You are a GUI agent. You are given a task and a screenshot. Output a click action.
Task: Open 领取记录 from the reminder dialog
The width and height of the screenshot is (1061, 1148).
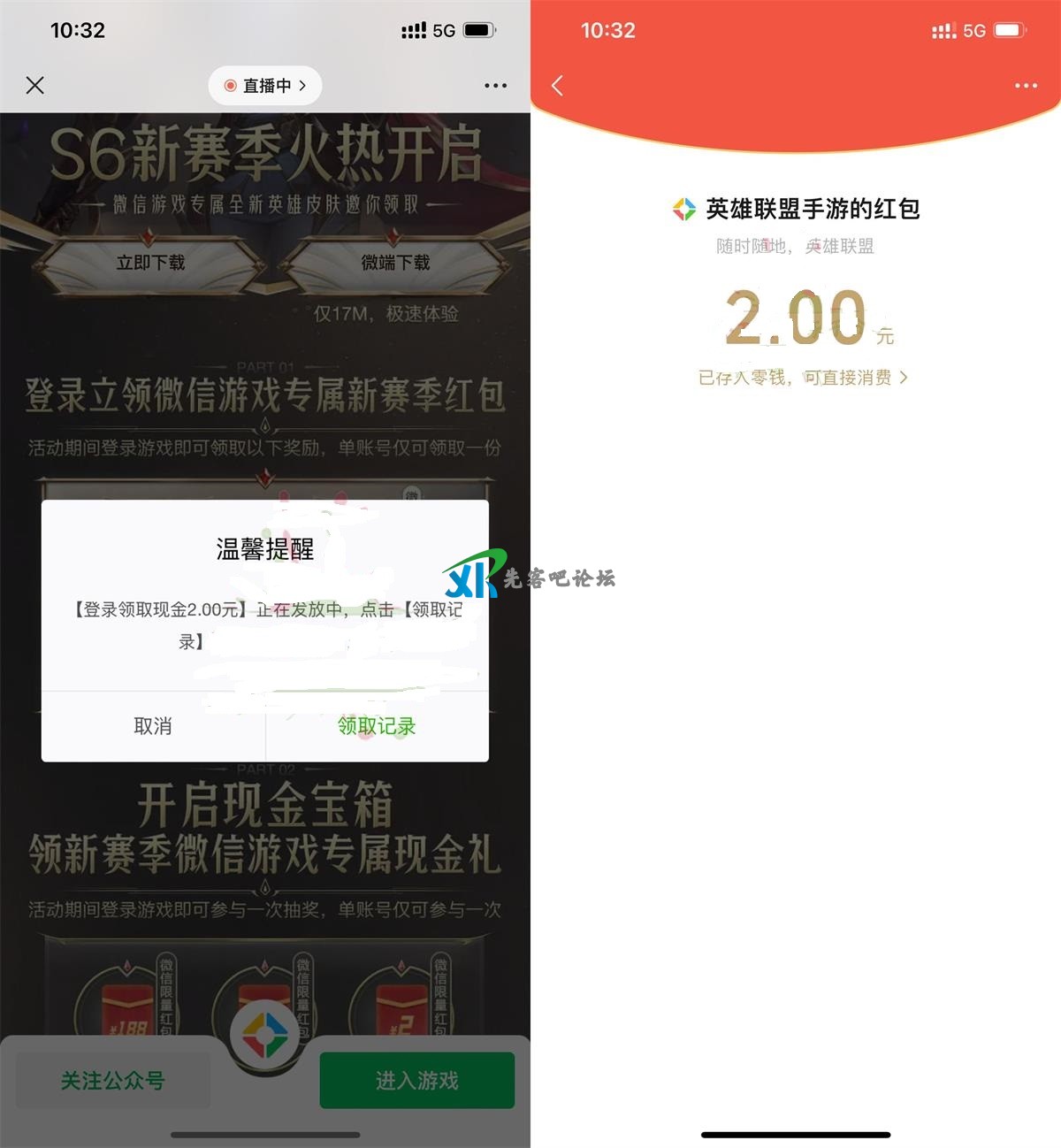tap(377, 726)
